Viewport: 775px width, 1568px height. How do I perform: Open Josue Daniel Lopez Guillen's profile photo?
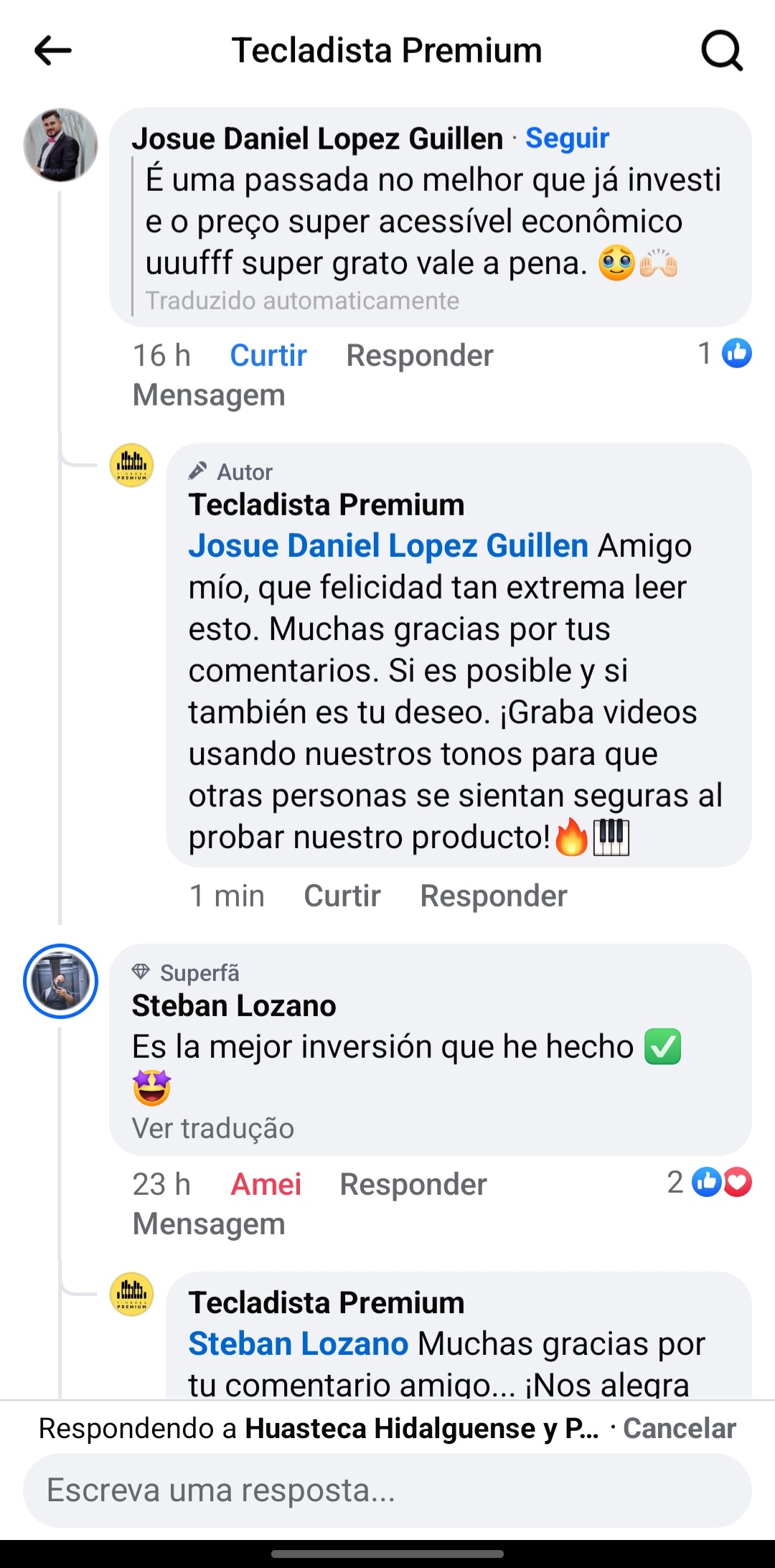60,145
